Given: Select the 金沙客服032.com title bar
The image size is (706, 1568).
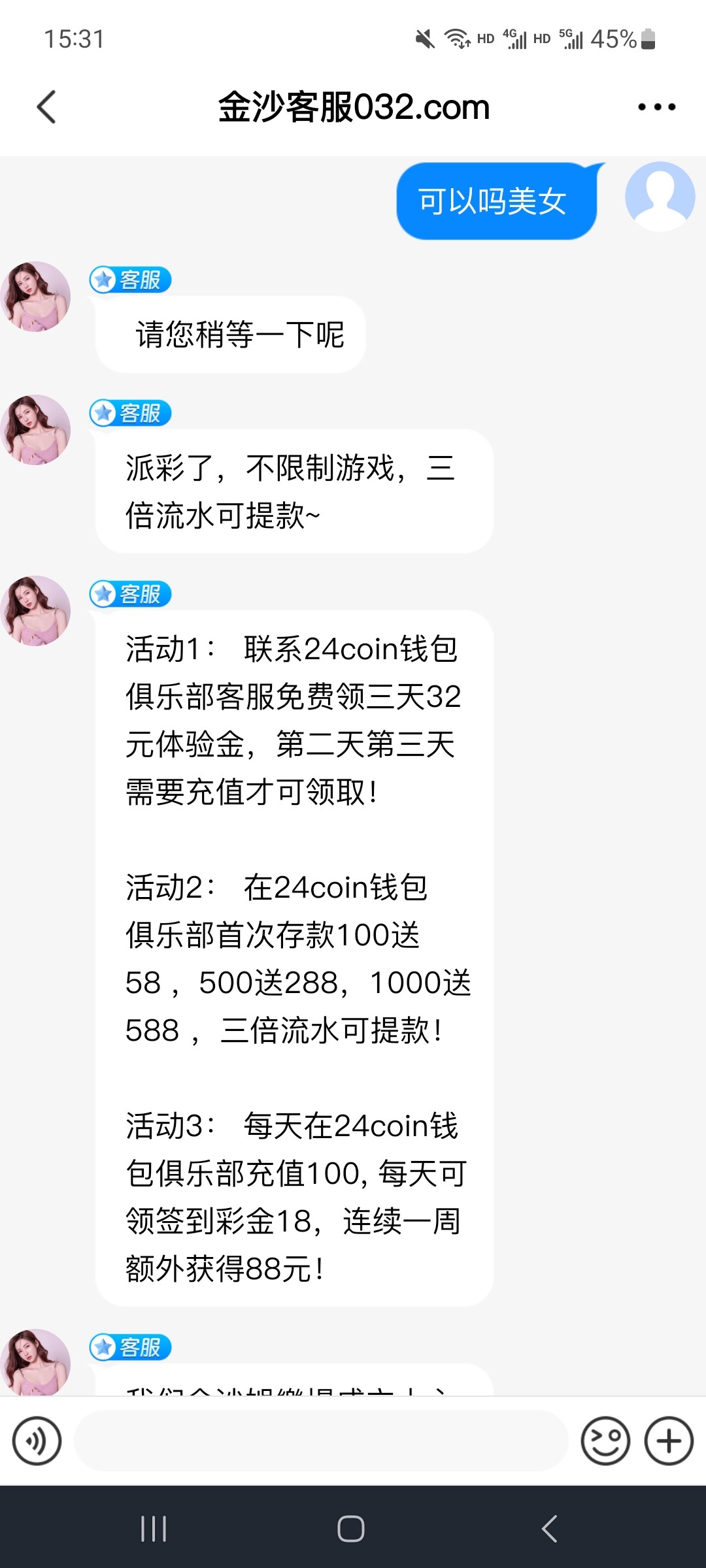Looking at the screenshot, I should tap(353, 106).
